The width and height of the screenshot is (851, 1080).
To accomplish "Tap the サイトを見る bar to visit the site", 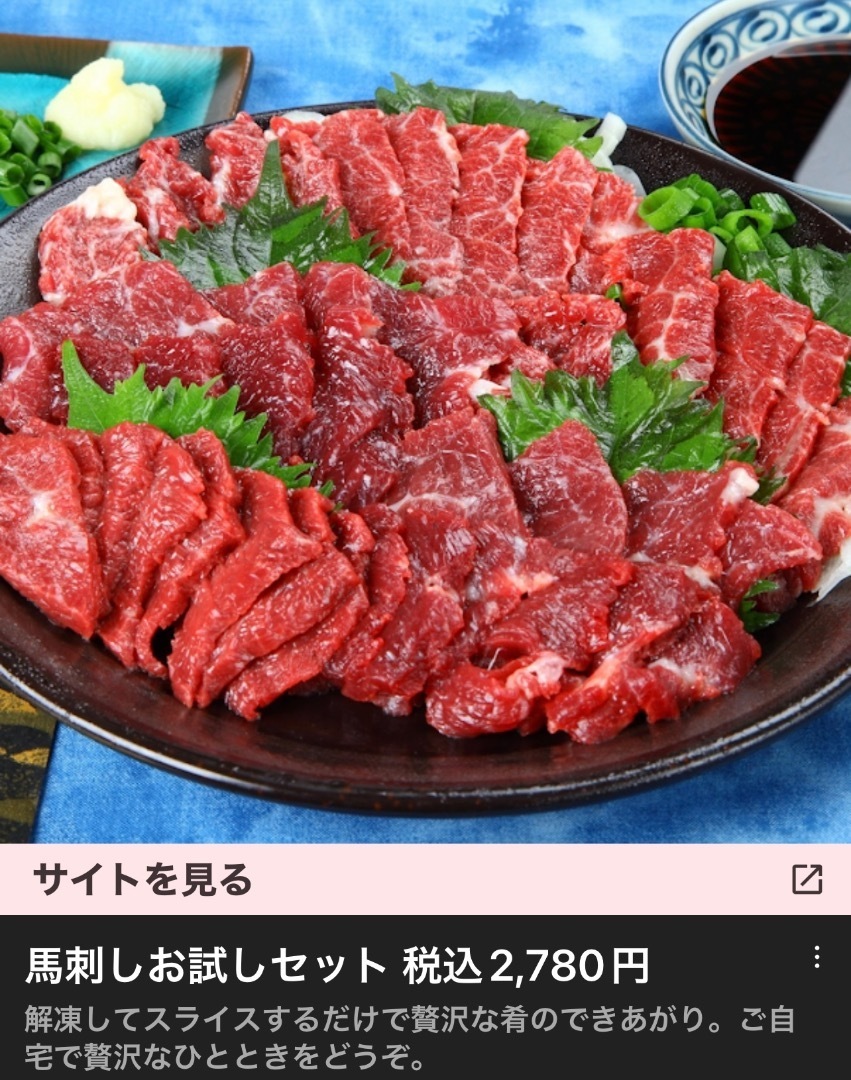I will coord(425,879).
